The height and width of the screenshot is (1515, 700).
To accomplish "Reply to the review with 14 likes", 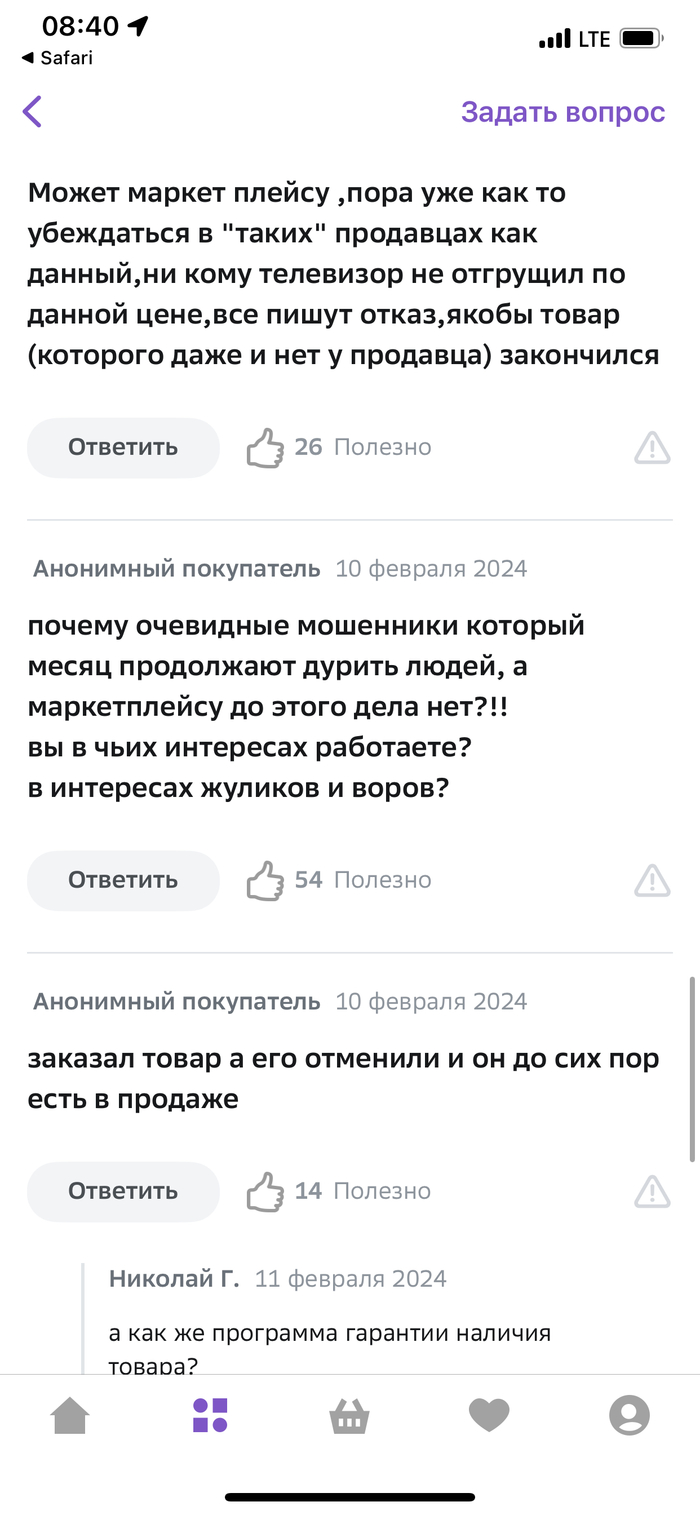I will [123, 1192].
